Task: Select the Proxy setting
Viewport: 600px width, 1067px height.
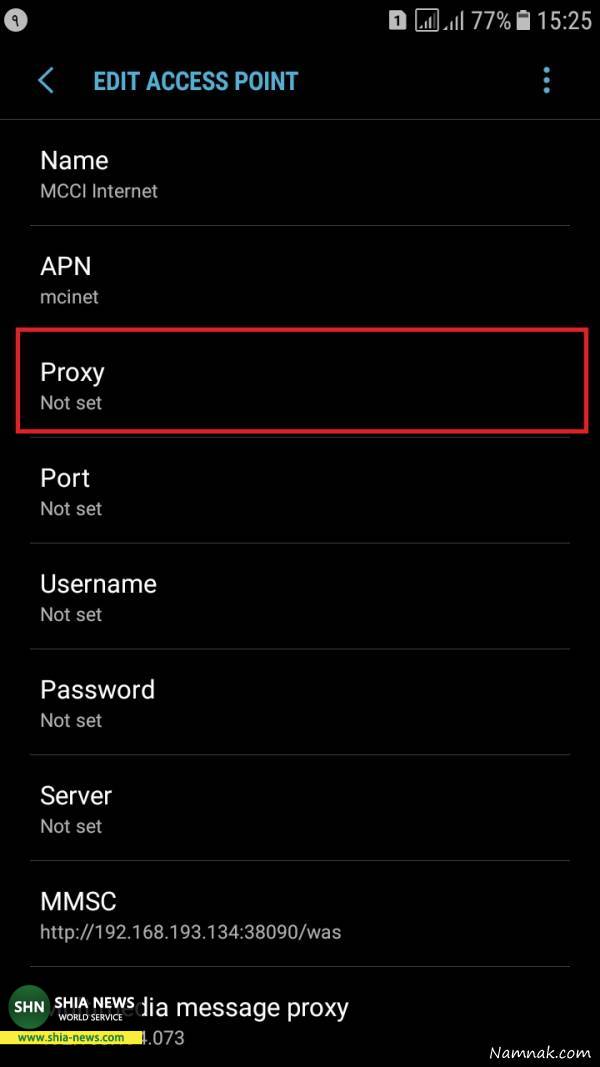Action: point(300,386)
